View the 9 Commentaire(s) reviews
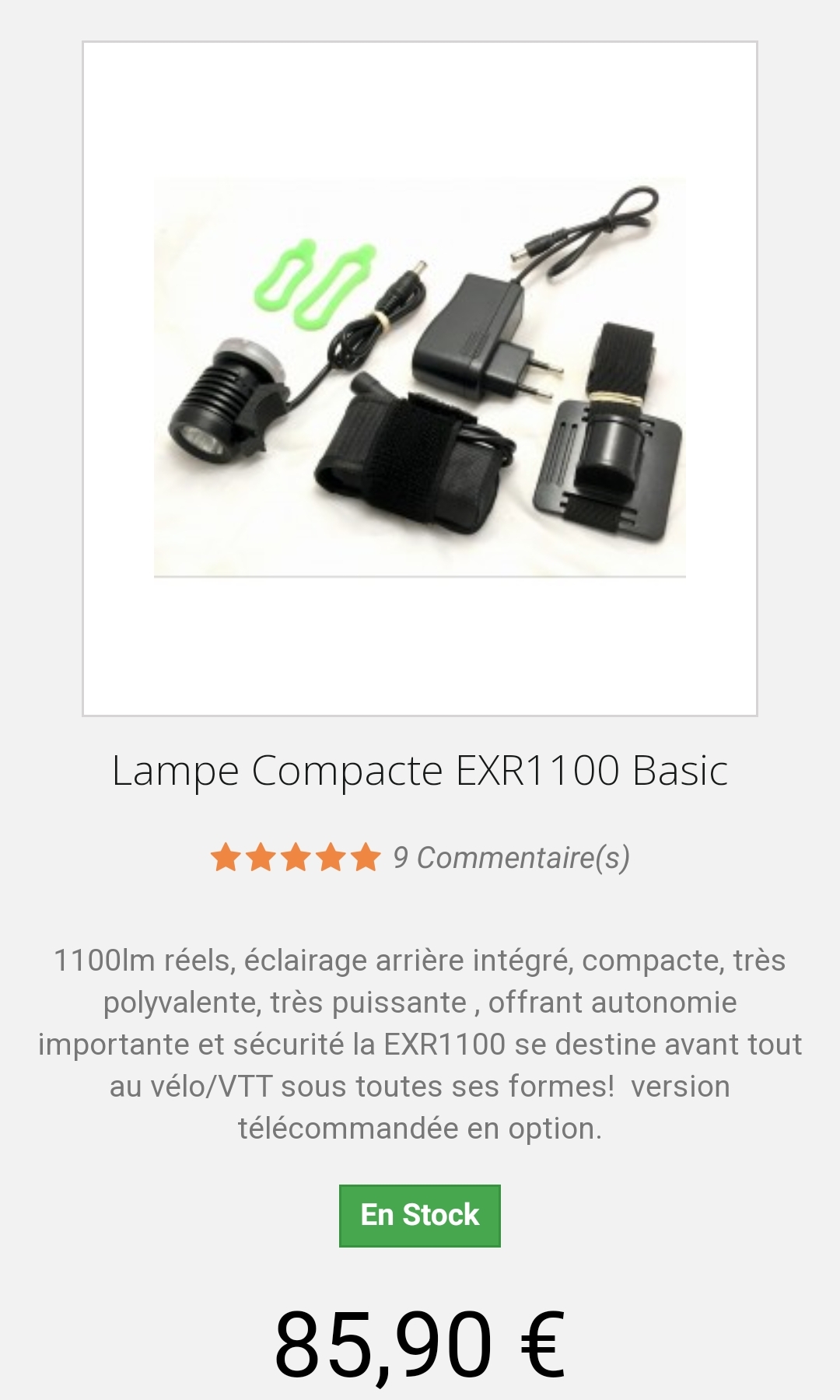The image size is (840, 1400). (510, 858)
